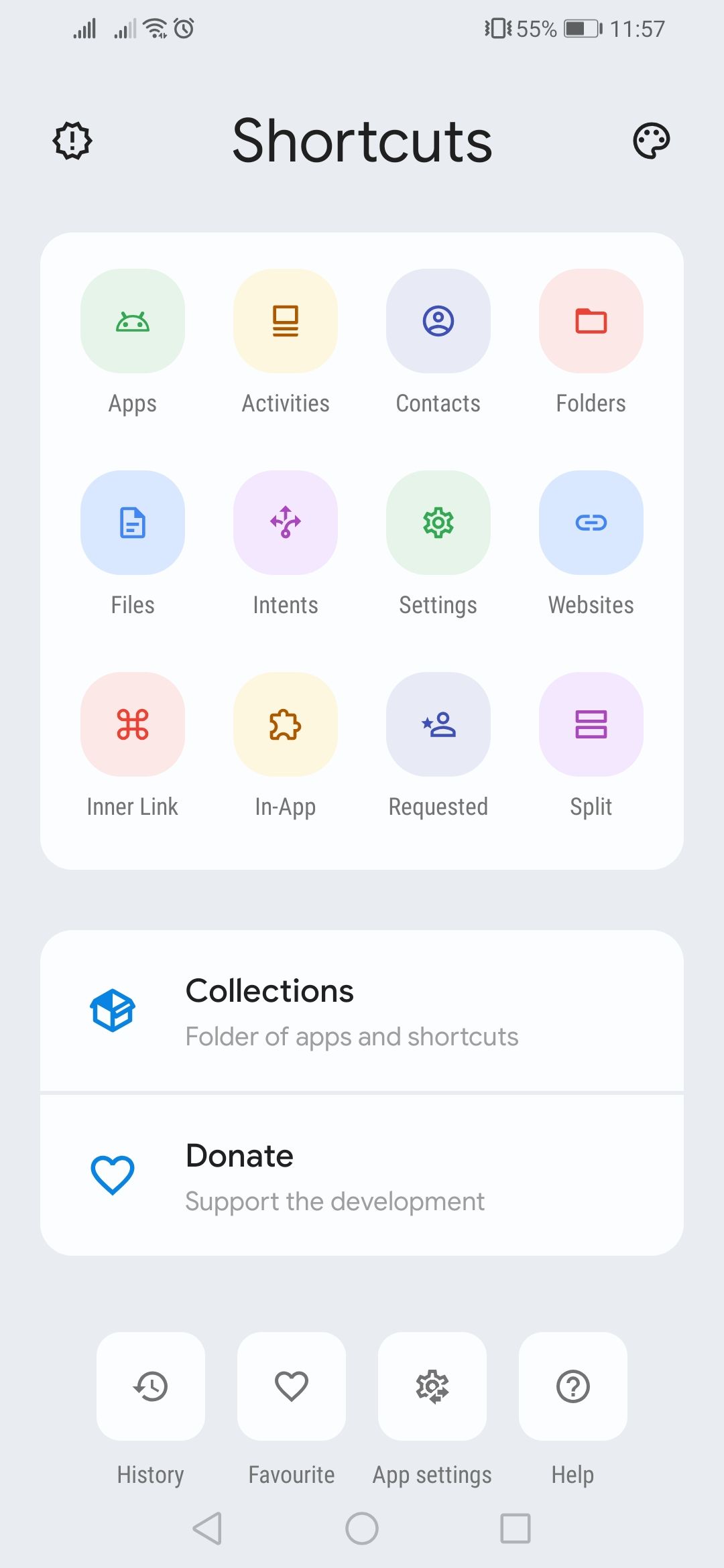
Task: Select the Intents category icon
Action: 285,523
